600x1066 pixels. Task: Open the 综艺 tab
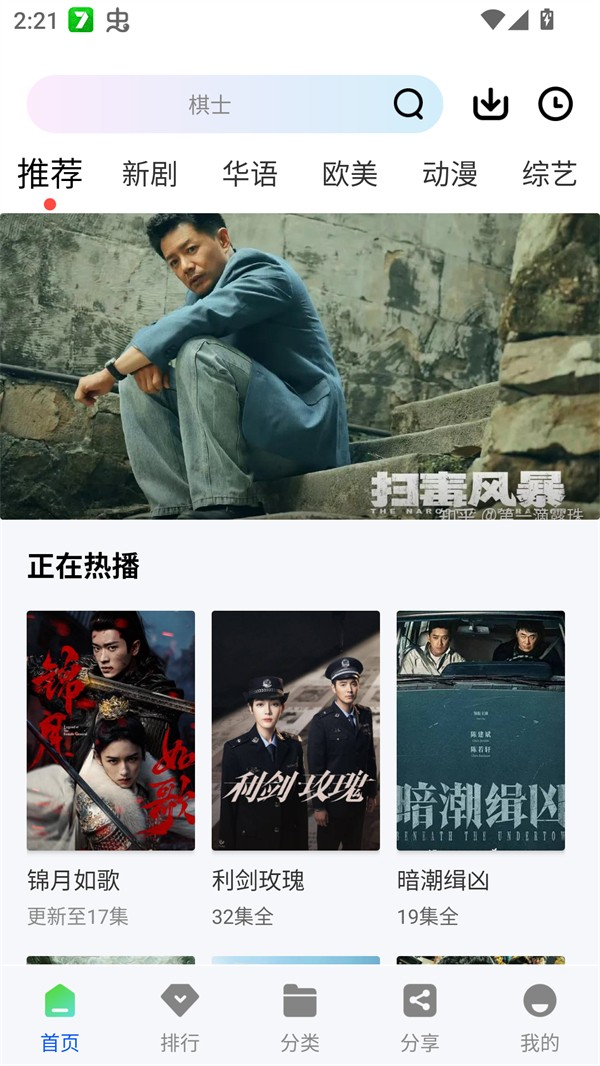tap(550, 174)
